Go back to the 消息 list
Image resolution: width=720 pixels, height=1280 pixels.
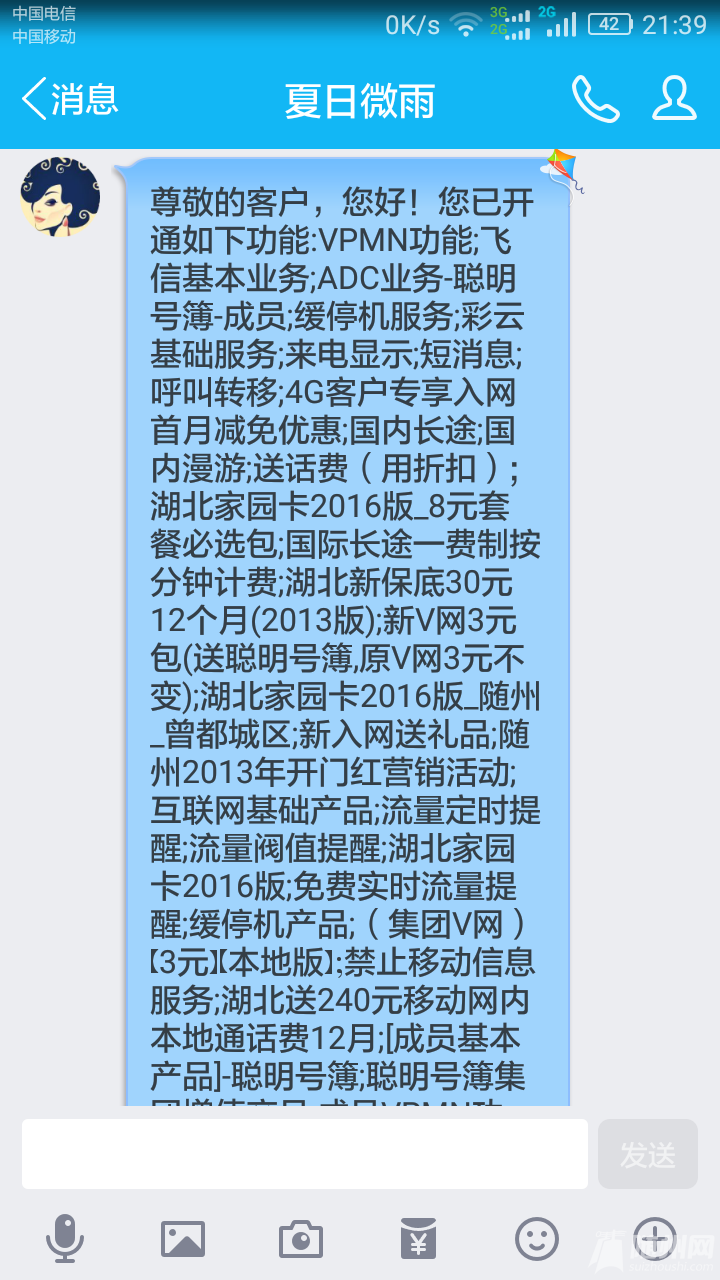[68, 100]
